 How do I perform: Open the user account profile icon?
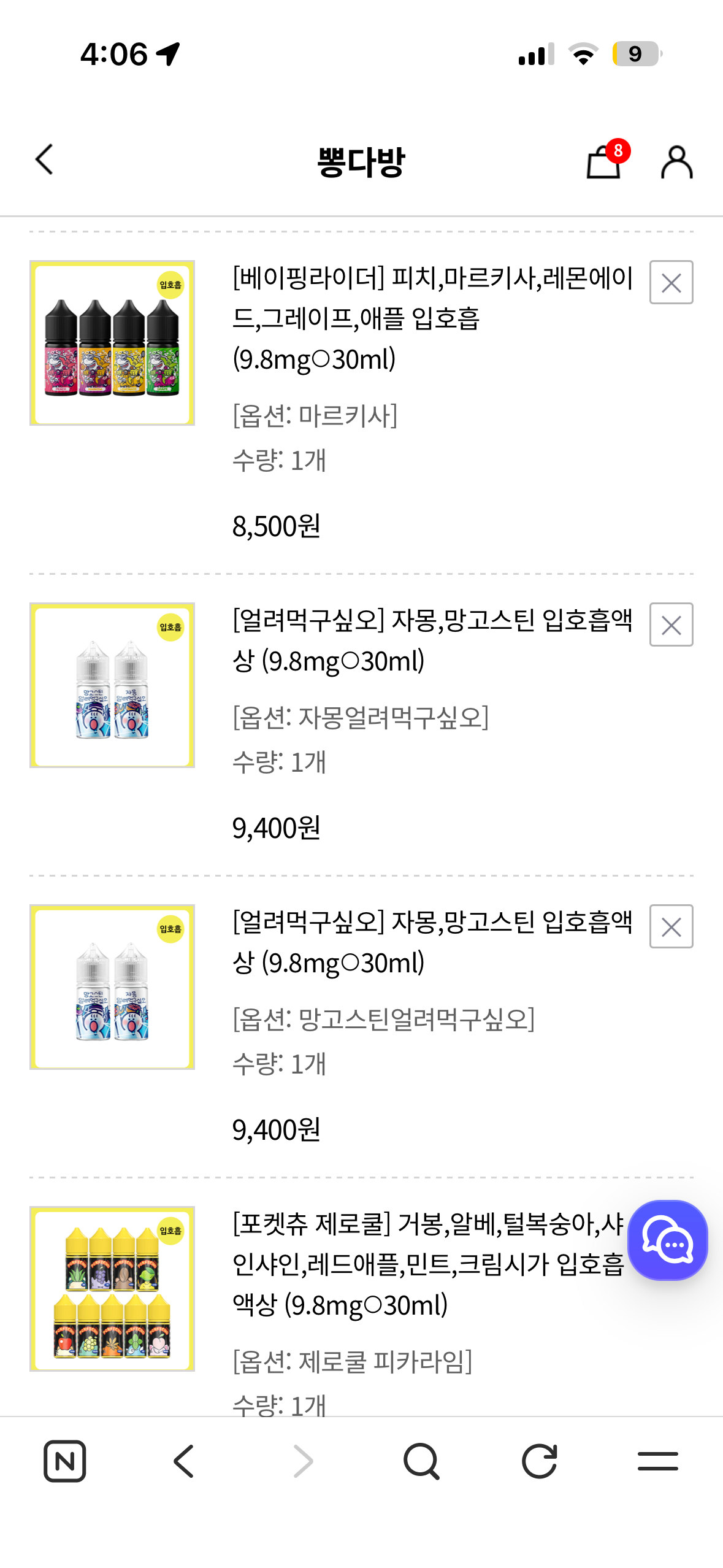(676, 162)
